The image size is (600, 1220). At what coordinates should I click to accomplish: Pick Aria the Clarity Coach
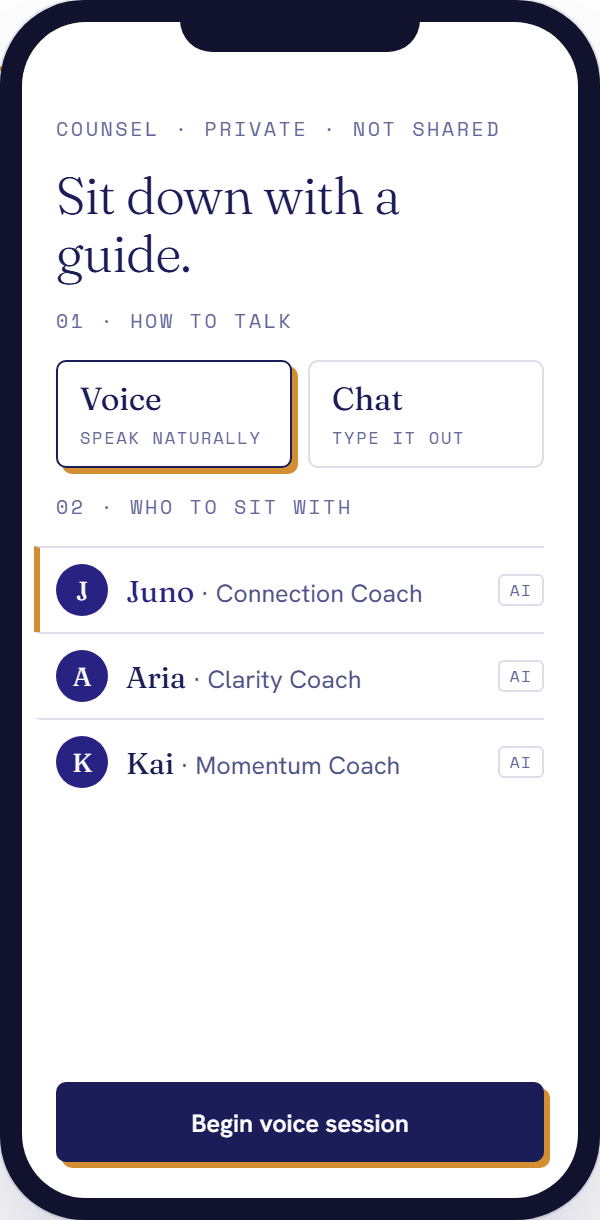pos(290,676)
